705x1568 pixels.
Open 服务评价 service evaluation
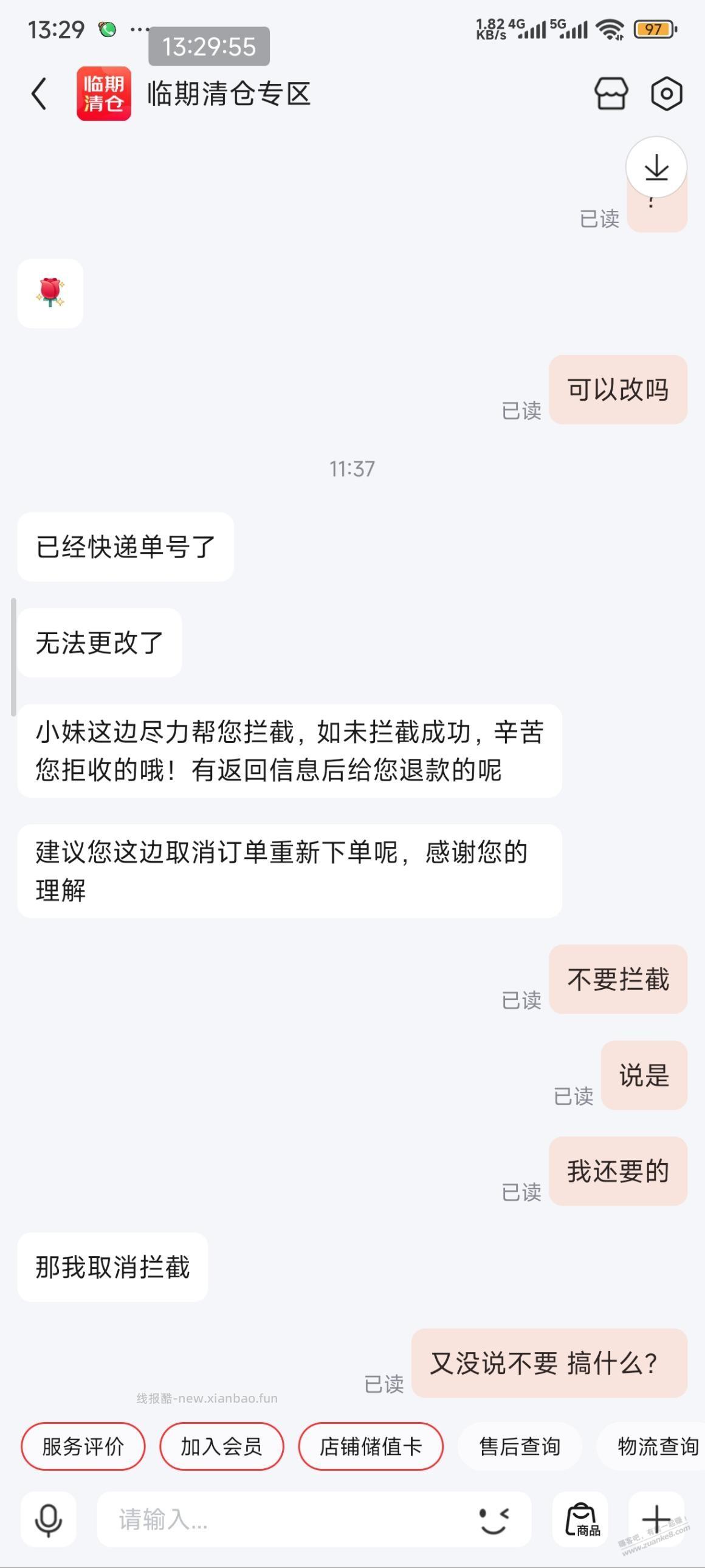click(83, 1448)
